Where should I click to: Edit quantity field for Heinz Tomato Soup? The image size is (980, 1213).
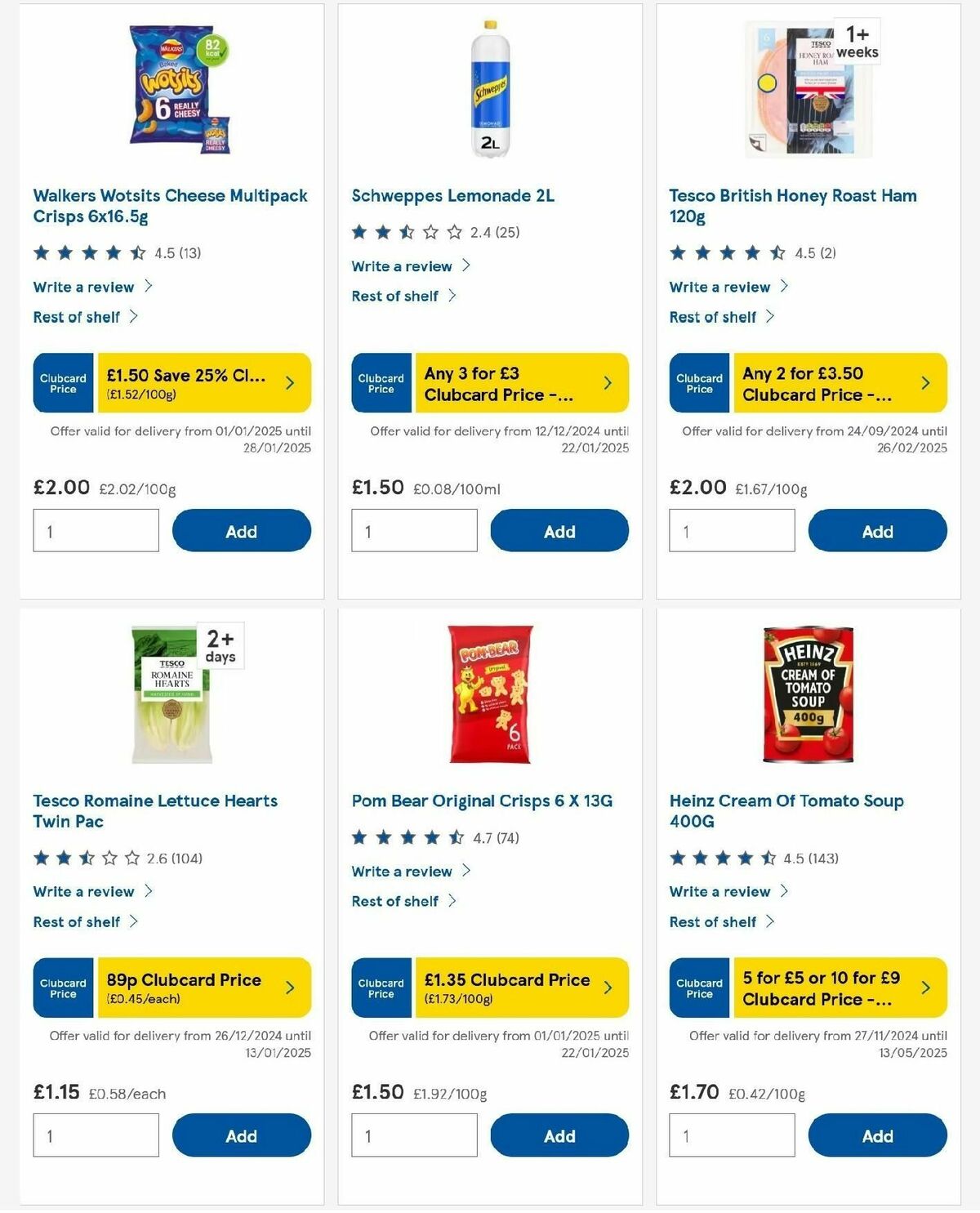732,1135
